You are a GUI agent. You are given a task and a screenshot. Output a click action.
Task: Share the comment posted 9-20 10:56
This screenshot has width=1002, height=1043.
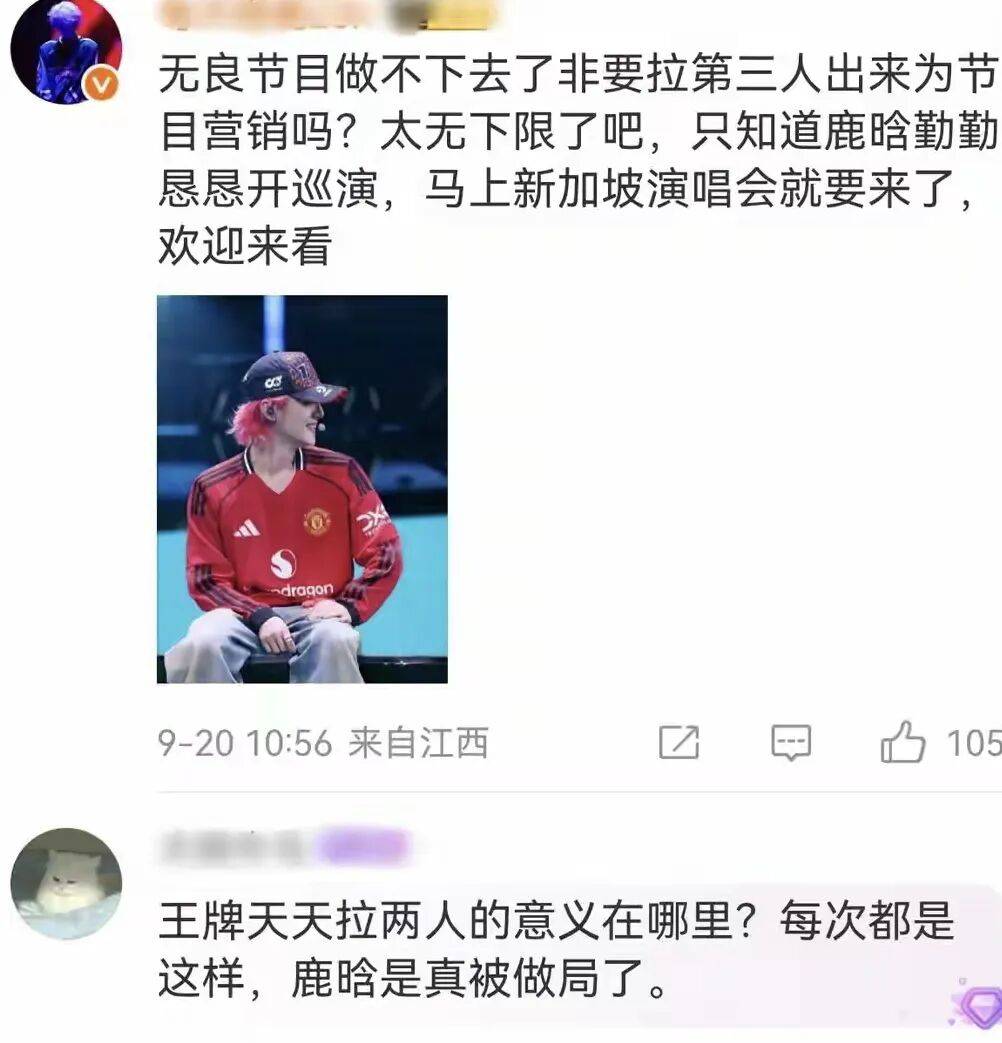pyautogui.click(x=679, y=743)
